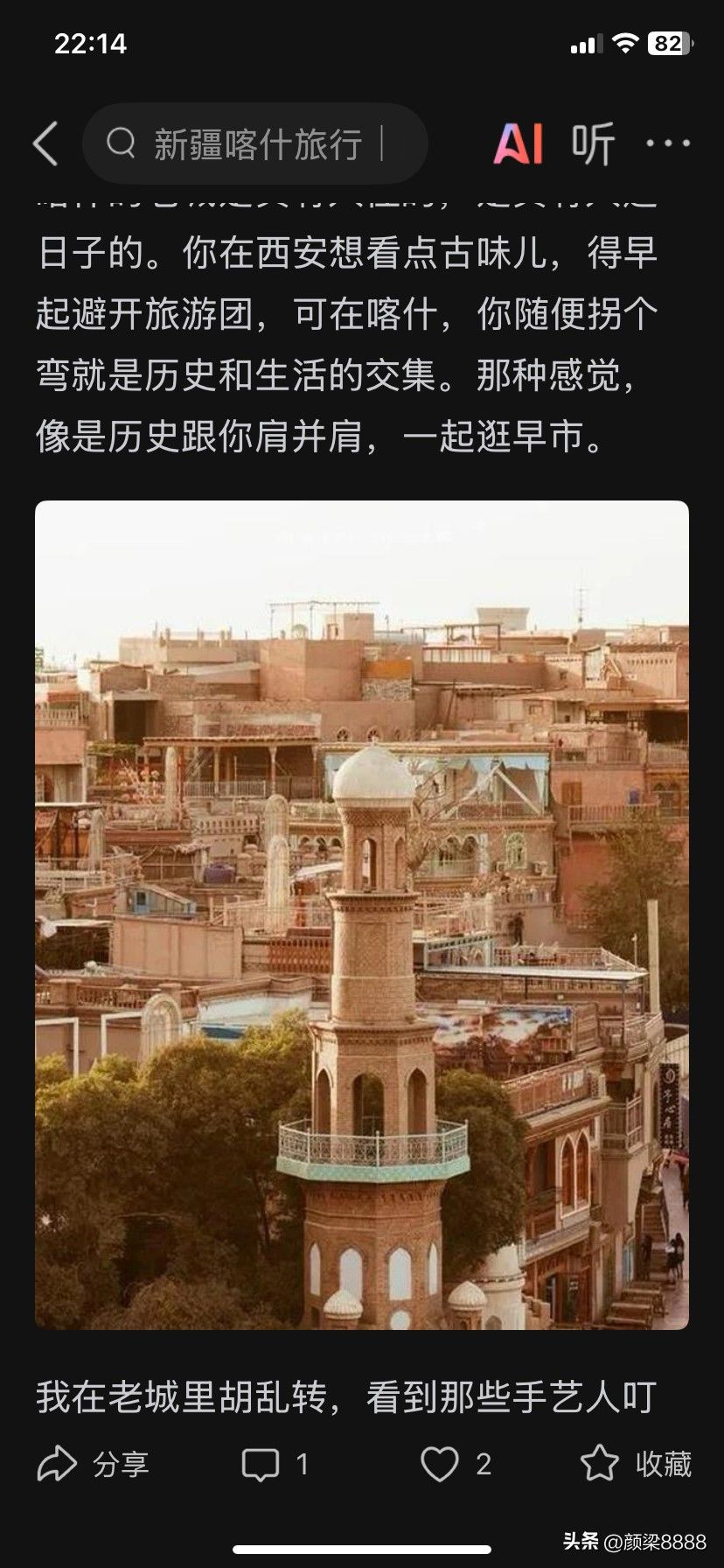The image size is (724, 1568).
Task: Open search box with 新疆喀什旅行
Action: [x=255, y=143]
